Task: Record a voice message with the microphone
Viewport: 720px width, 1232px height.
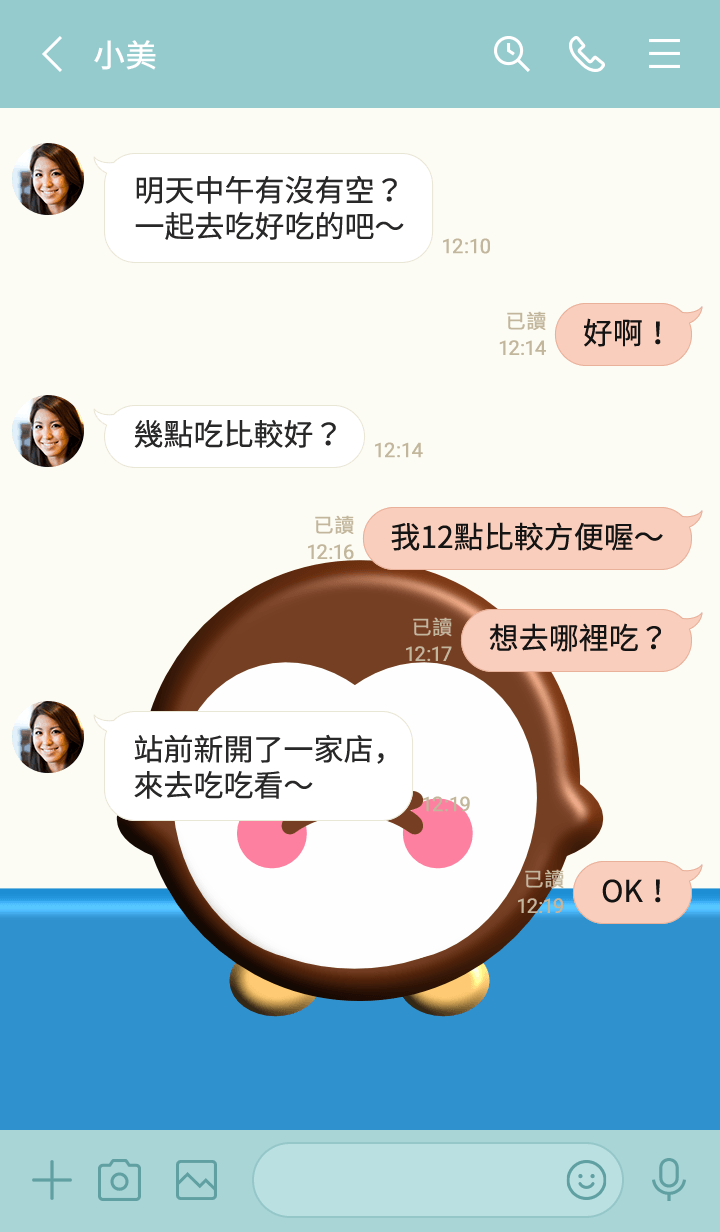Action: [668, 1180]
